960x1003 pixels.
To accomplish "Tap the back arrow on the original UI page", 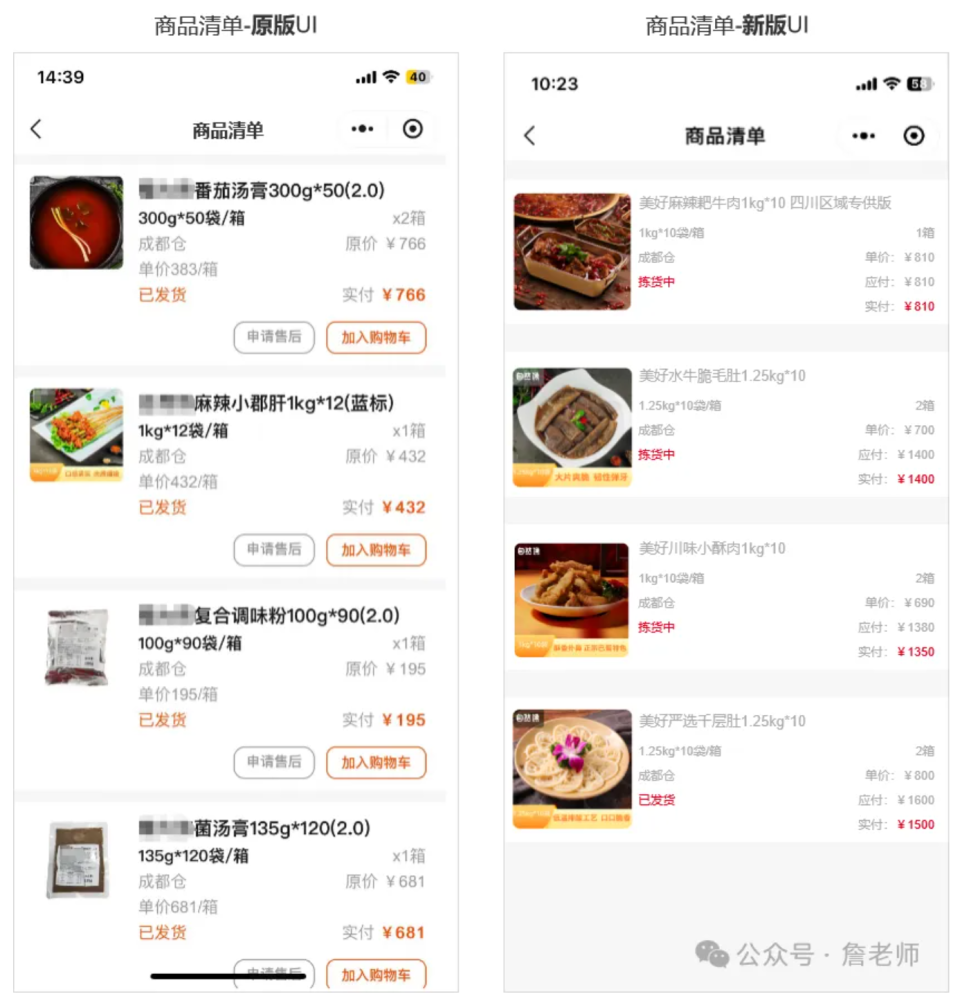I will coord(37,130).
